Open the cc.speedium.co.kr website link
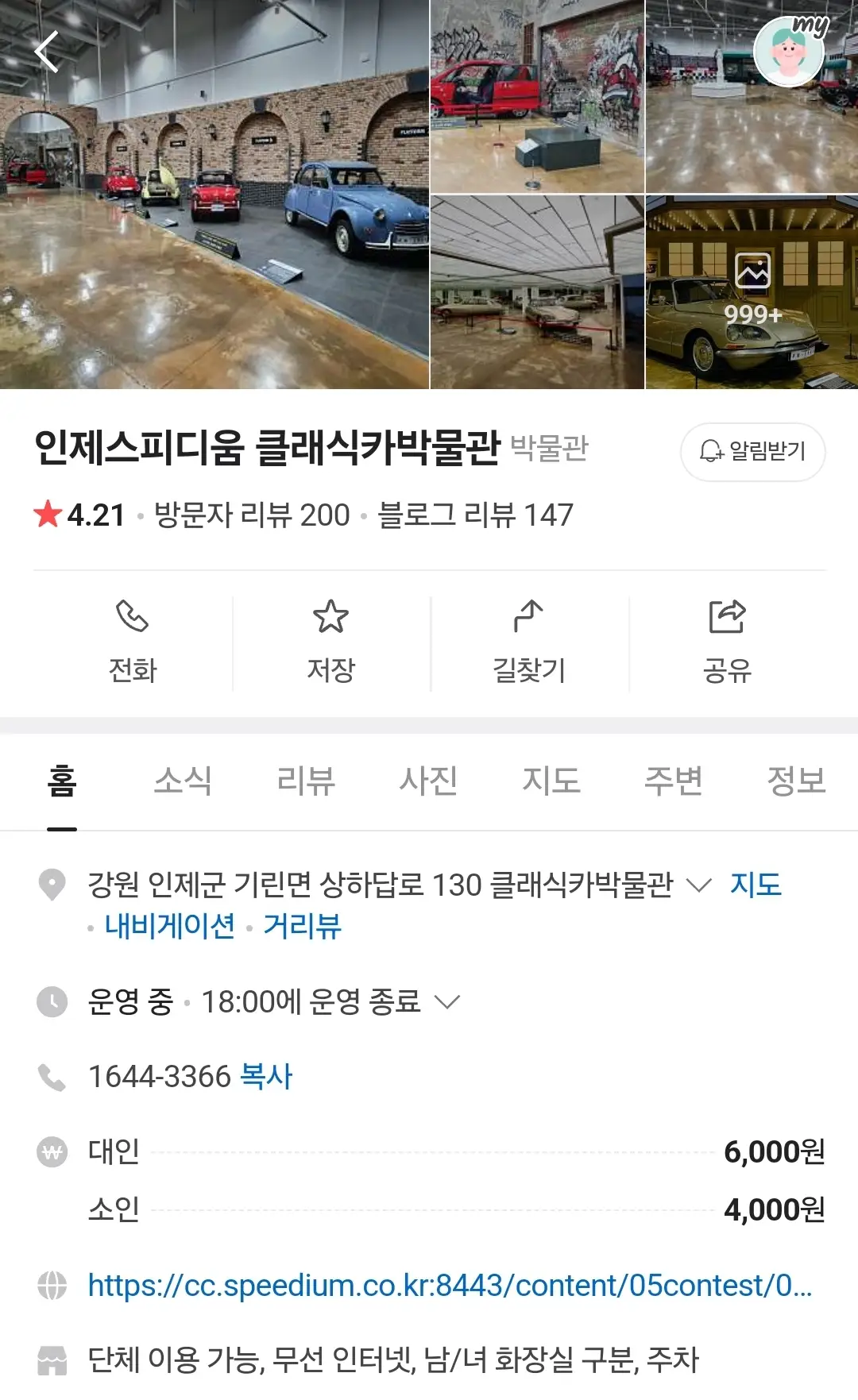 click(450, 1285)
